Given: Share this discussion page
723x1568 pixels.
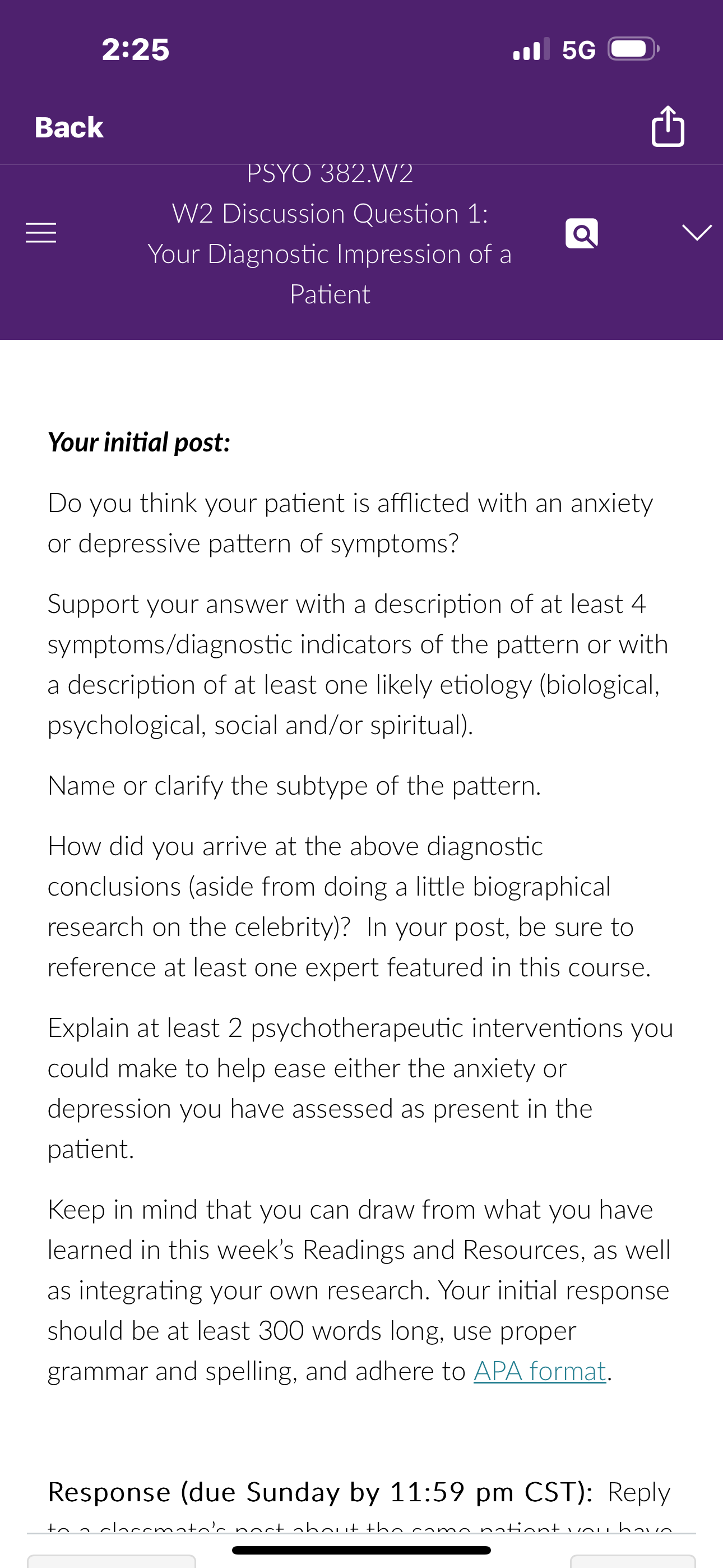Looking at the screenshot, I should (668, 126).
